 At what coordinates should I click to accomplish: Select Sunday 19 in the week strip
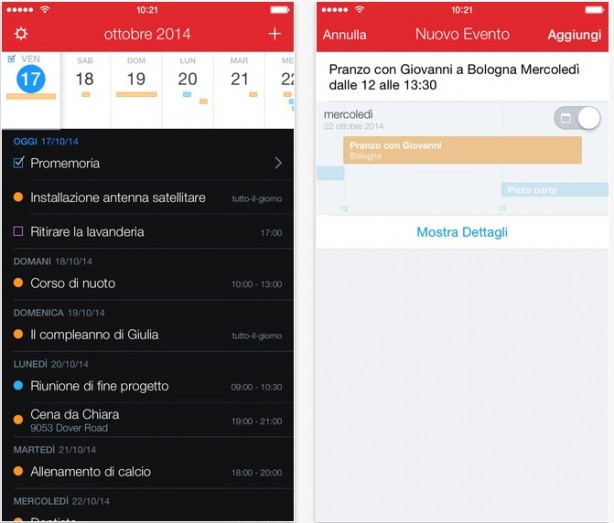pyautogui.click(x=136, y=79)
